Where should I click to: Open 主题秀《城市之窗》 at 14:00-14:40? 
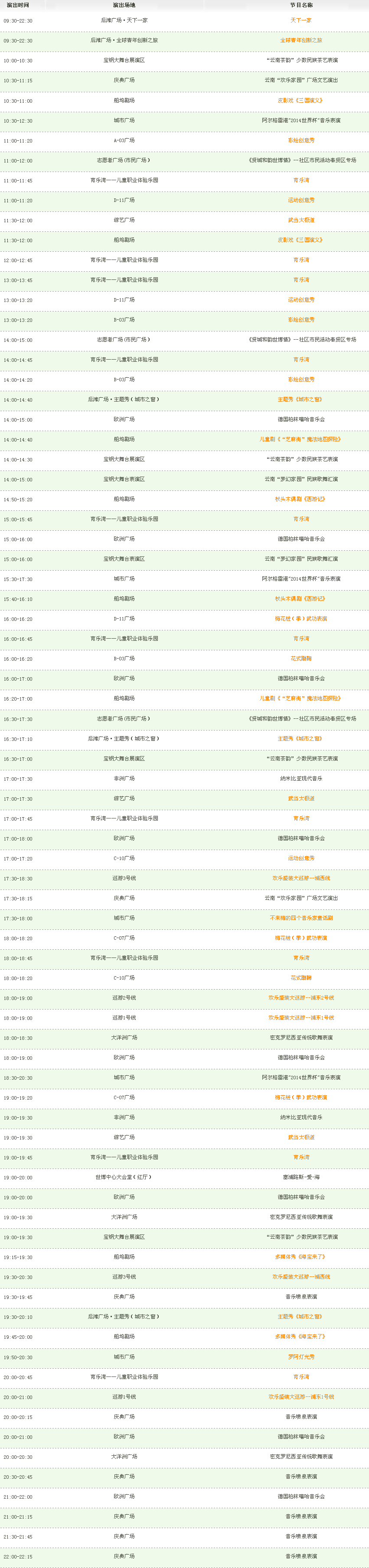tap(301, 399)
